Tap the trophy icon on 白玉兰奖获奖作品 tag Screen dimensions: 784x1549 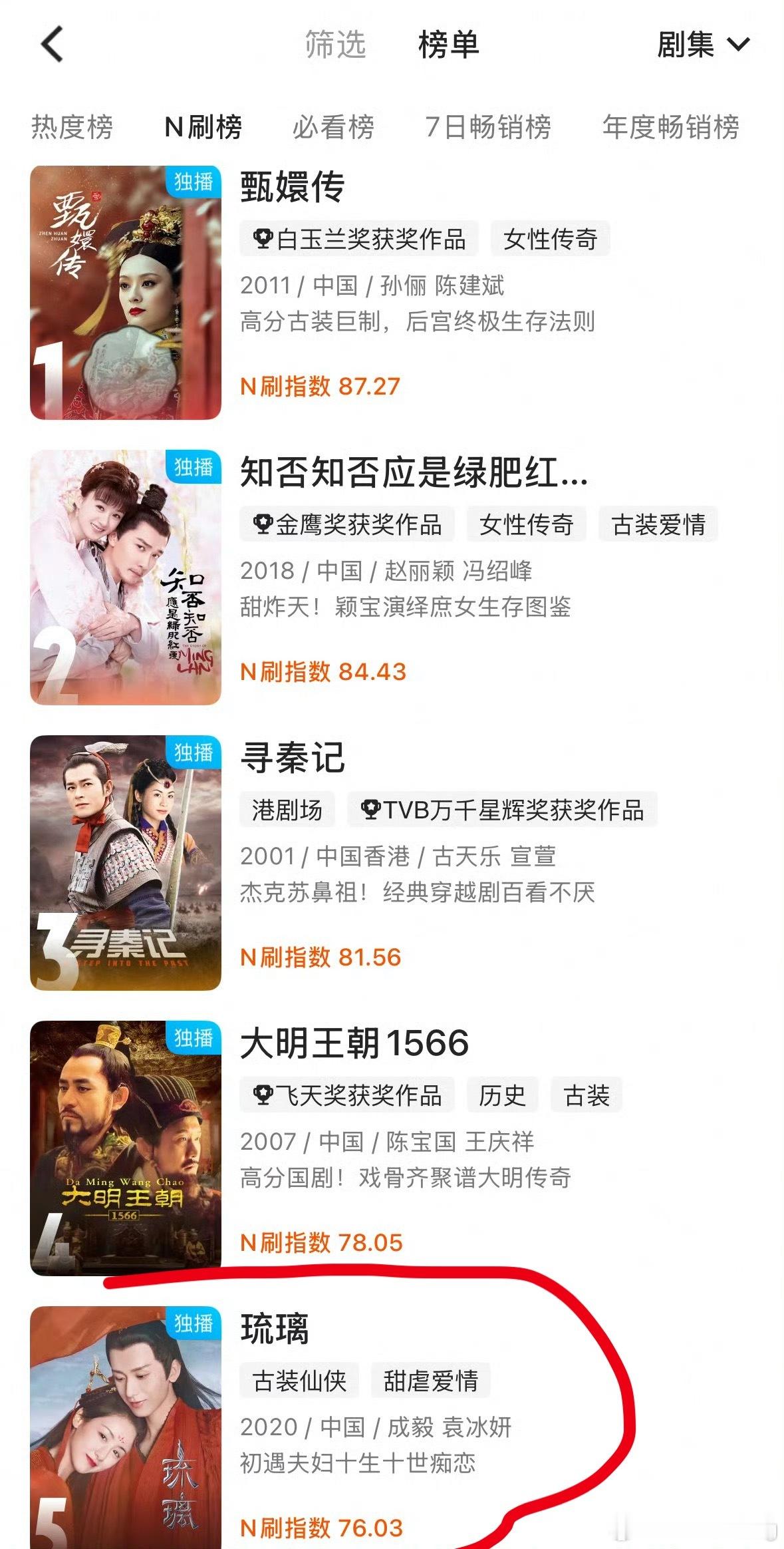[x=265, y=238]
